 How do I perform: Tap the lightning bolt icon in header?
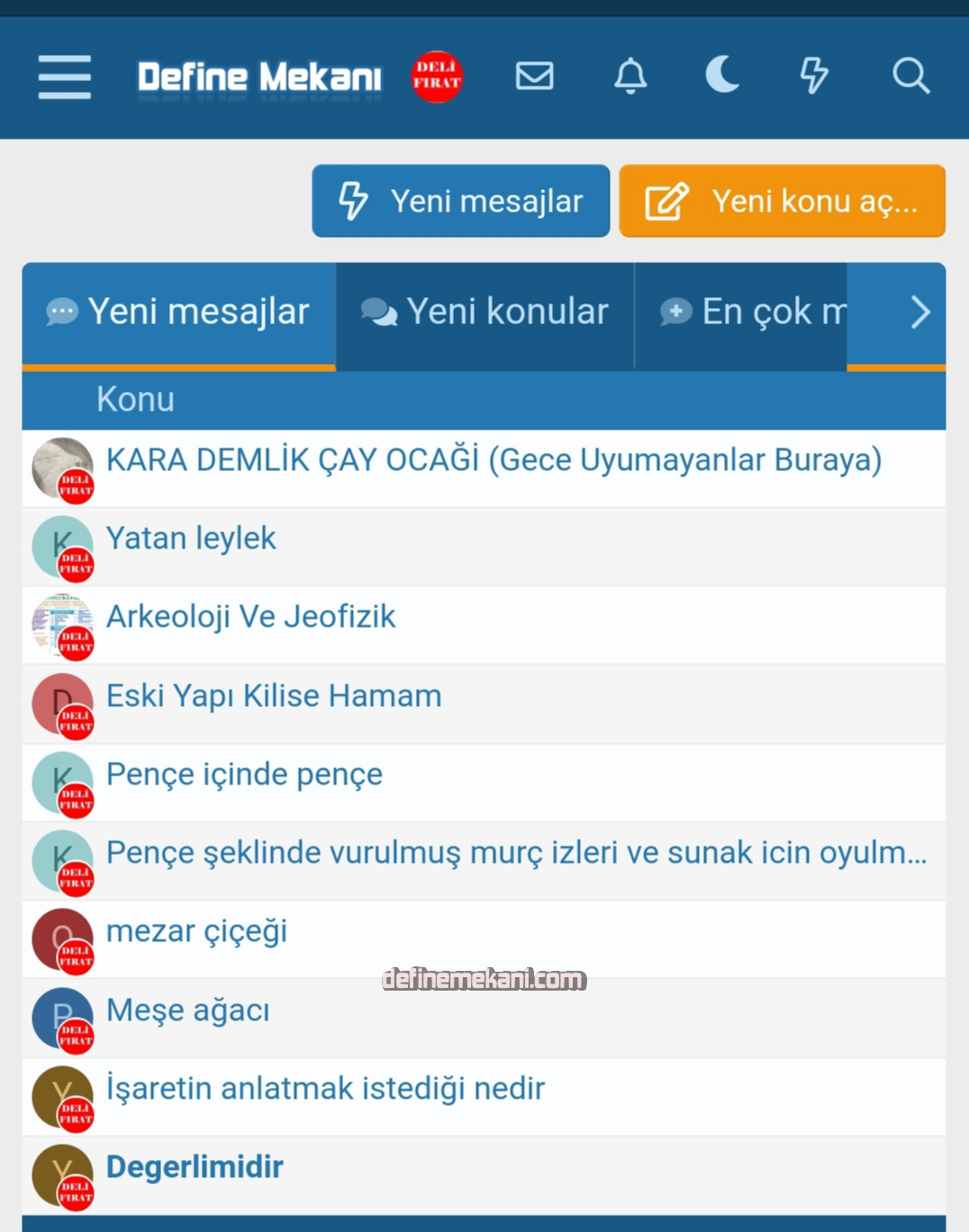coord(814,76)
